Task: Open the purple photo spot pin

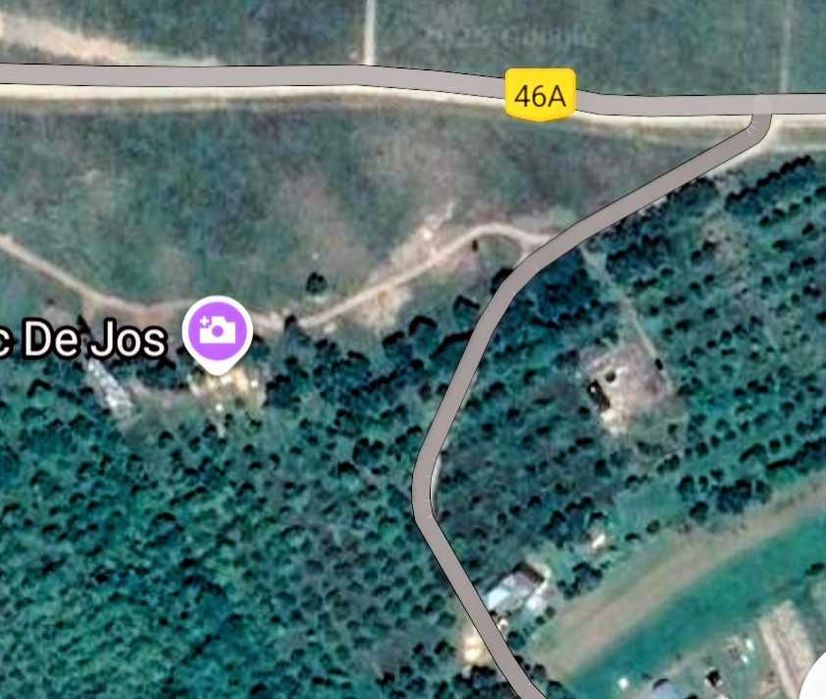Action: pyautogui.click(x=218, y=330)
